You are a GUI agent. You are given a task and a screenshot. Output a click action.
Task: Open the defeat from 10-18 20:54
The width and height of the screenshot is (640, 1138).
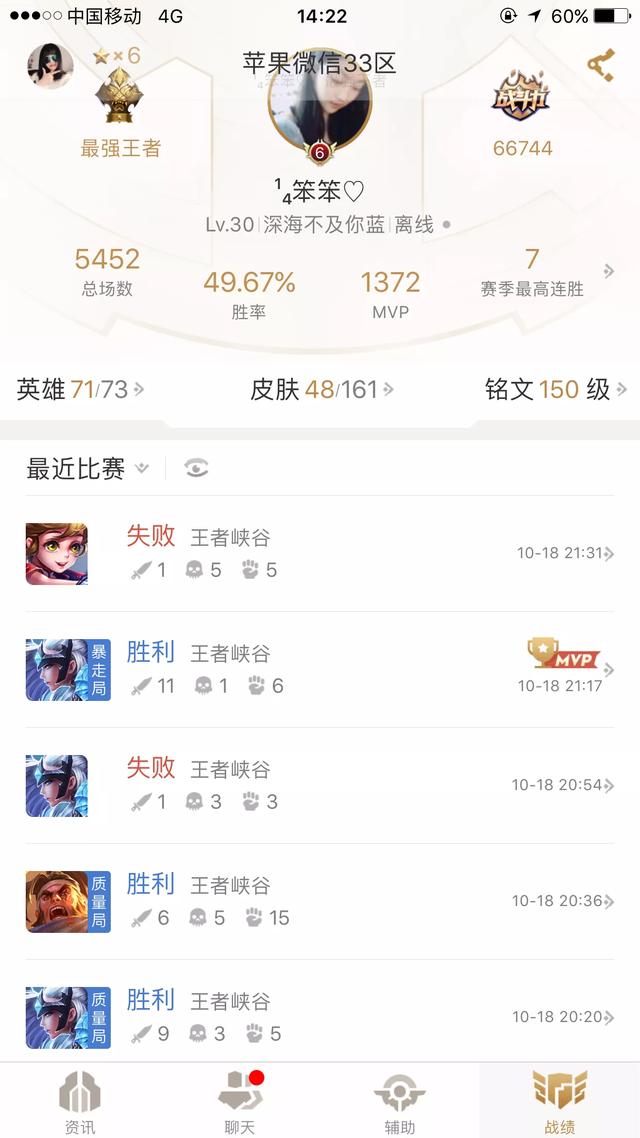(x=320, y=786)
